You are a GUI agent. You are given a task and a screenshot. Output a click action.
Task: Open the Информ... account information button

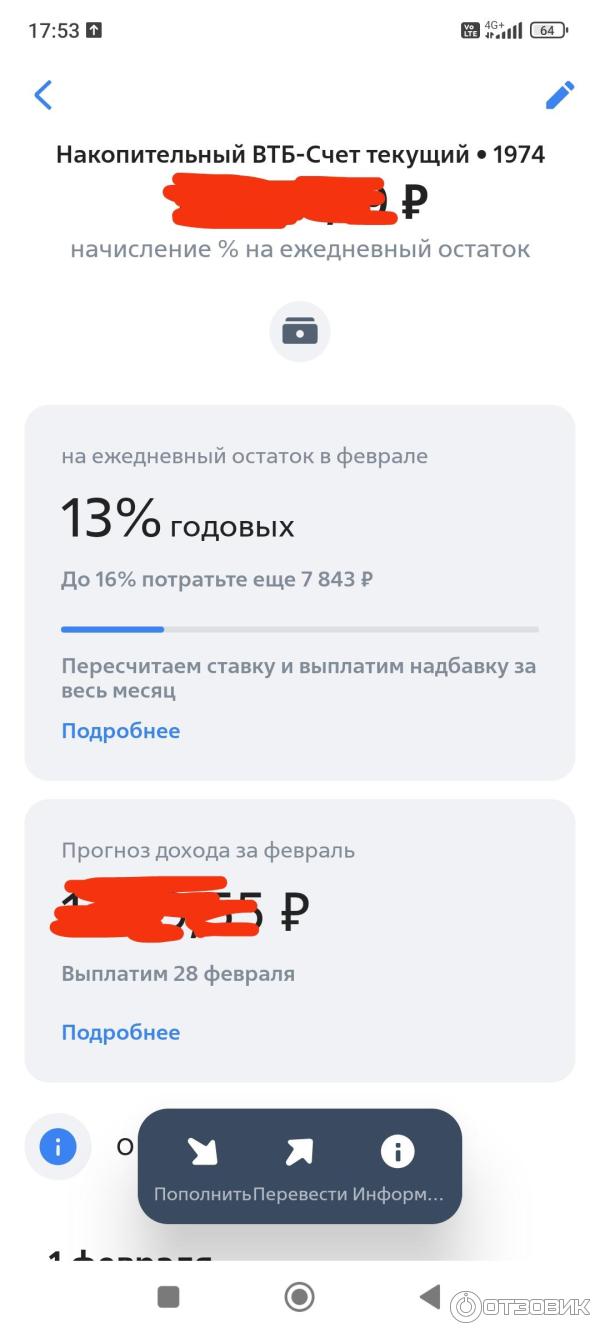pyautogui.click(x=397, y=1167)
